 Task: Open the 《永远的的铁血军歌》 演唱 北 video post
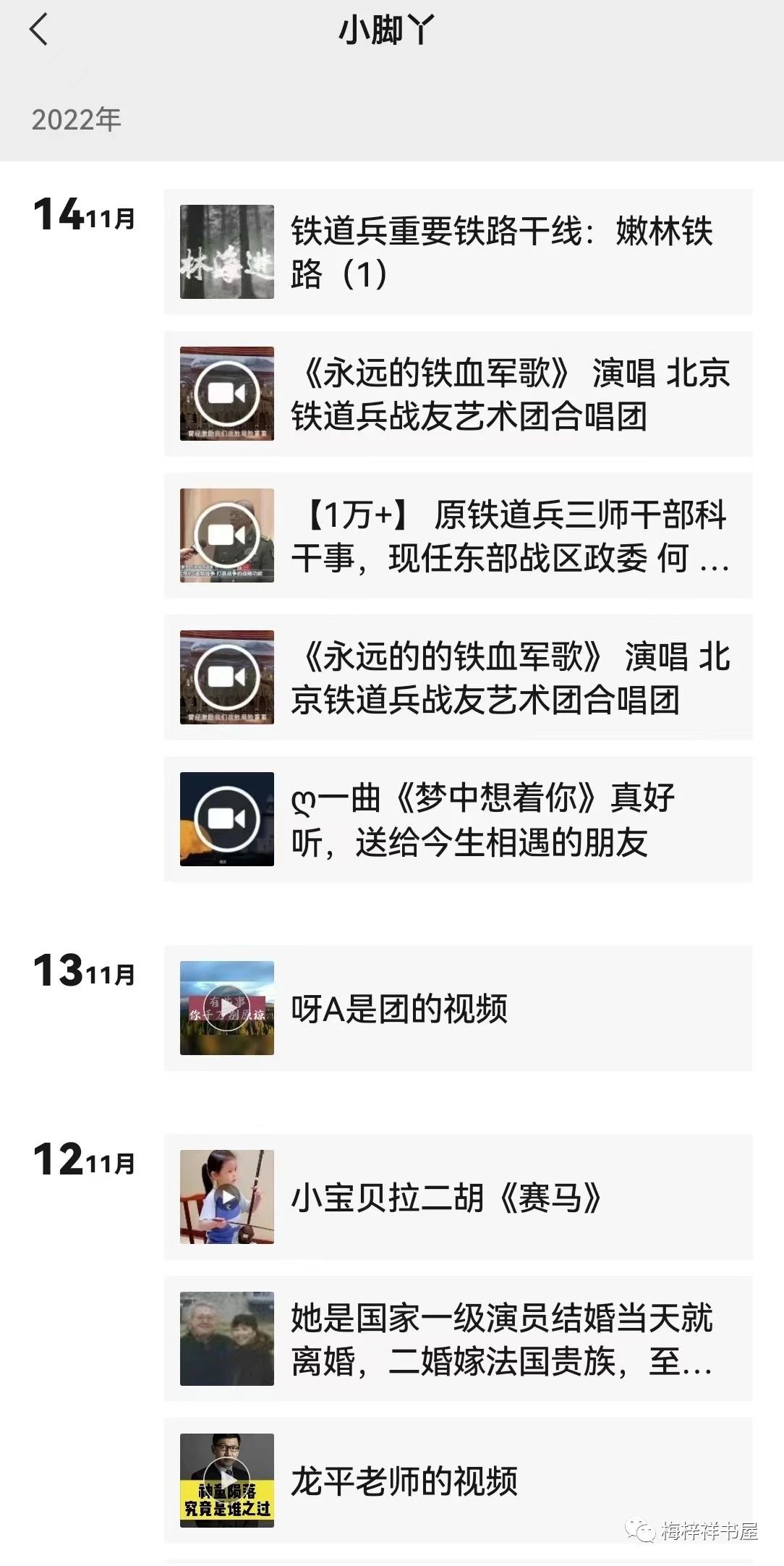click(x=457, y=677)
